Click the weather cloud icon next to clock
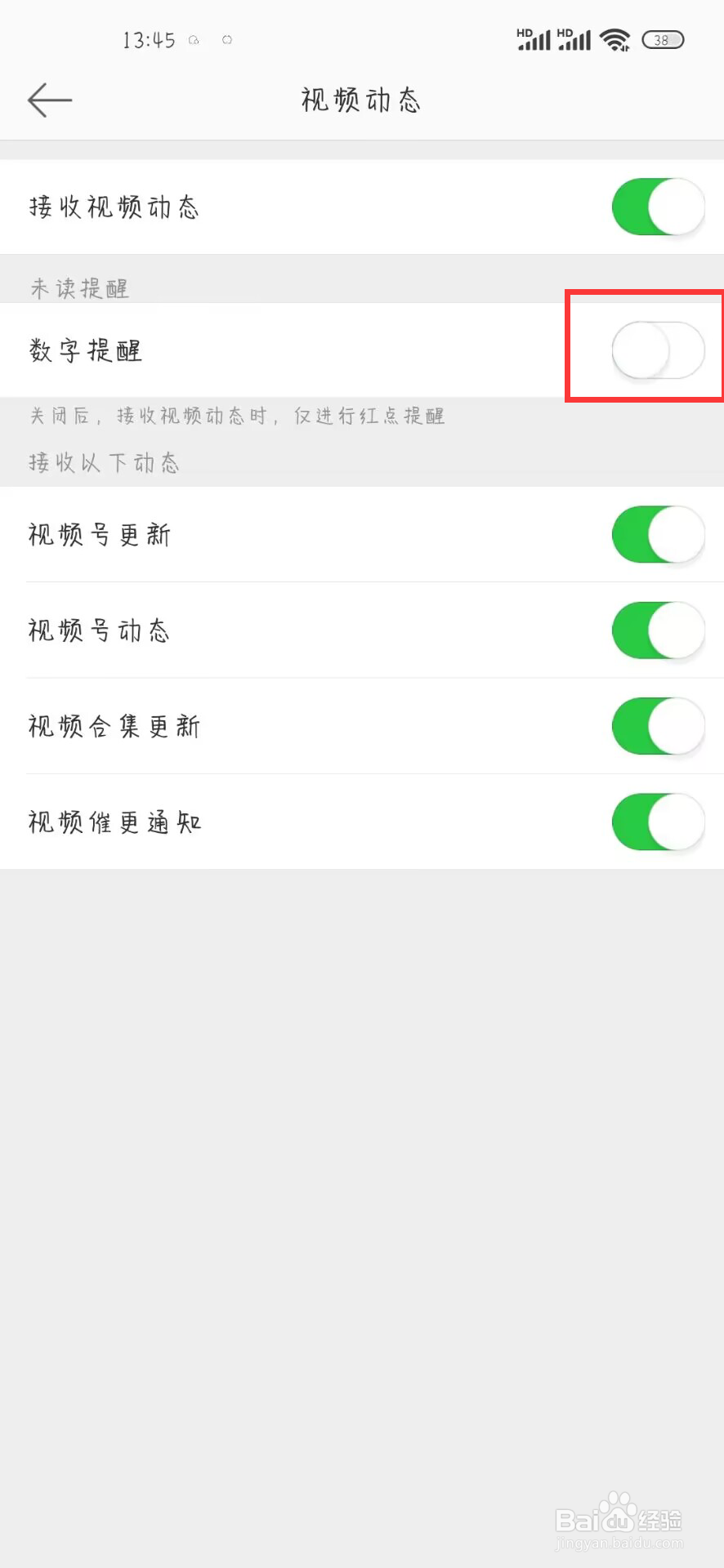The image size is (724, 1568). (x=193, y=40)
